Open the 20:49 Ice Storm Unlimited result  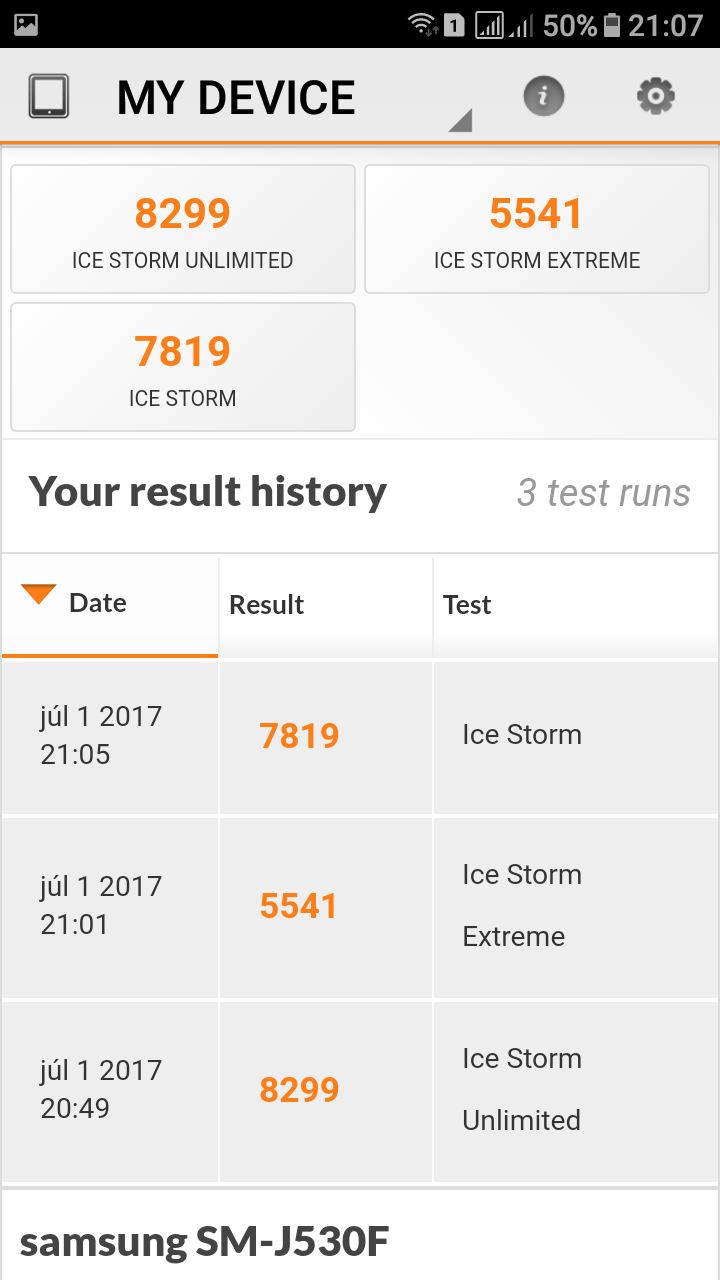click(360, 1091)
